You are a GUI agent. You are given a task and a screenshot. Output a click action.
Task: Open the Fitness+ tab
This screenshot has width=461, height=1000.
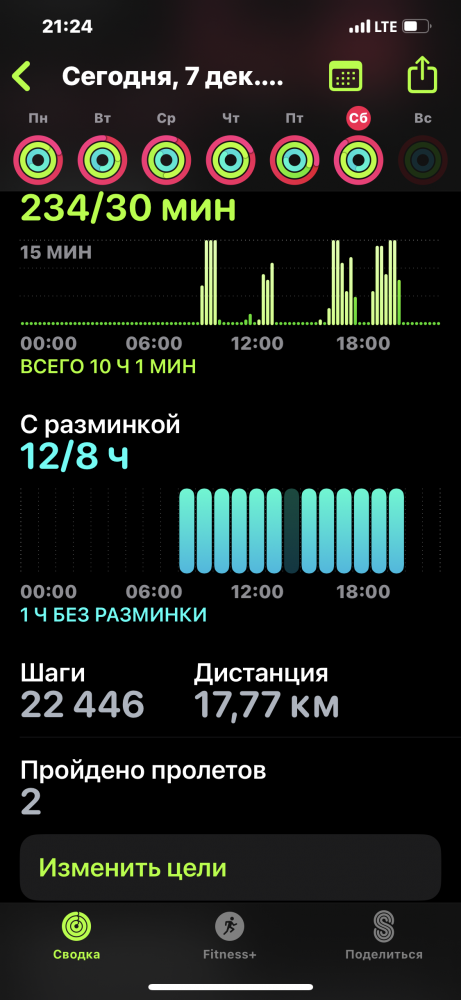pos(230,936)
